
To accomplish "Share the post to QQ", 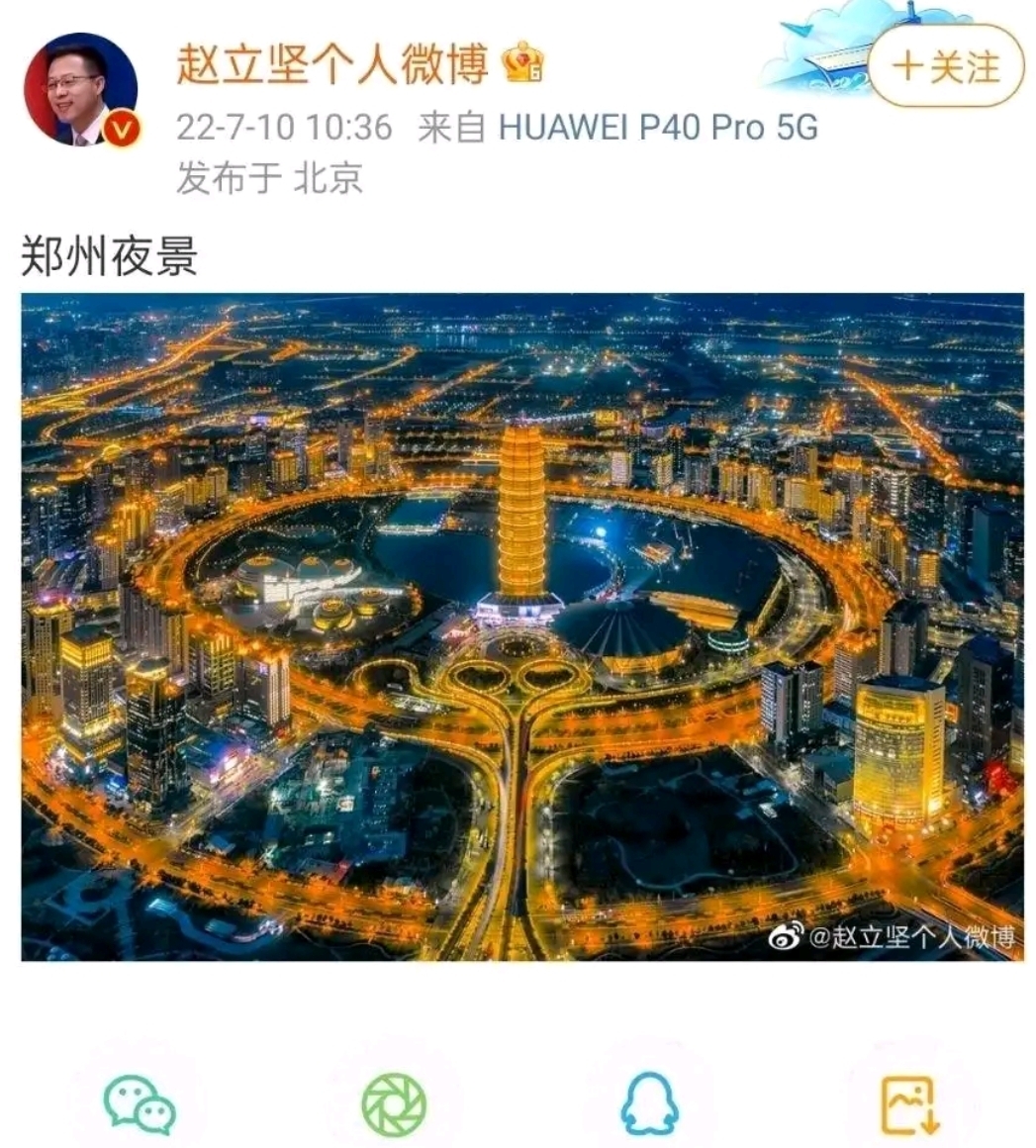I will [x=649, y=1104].
